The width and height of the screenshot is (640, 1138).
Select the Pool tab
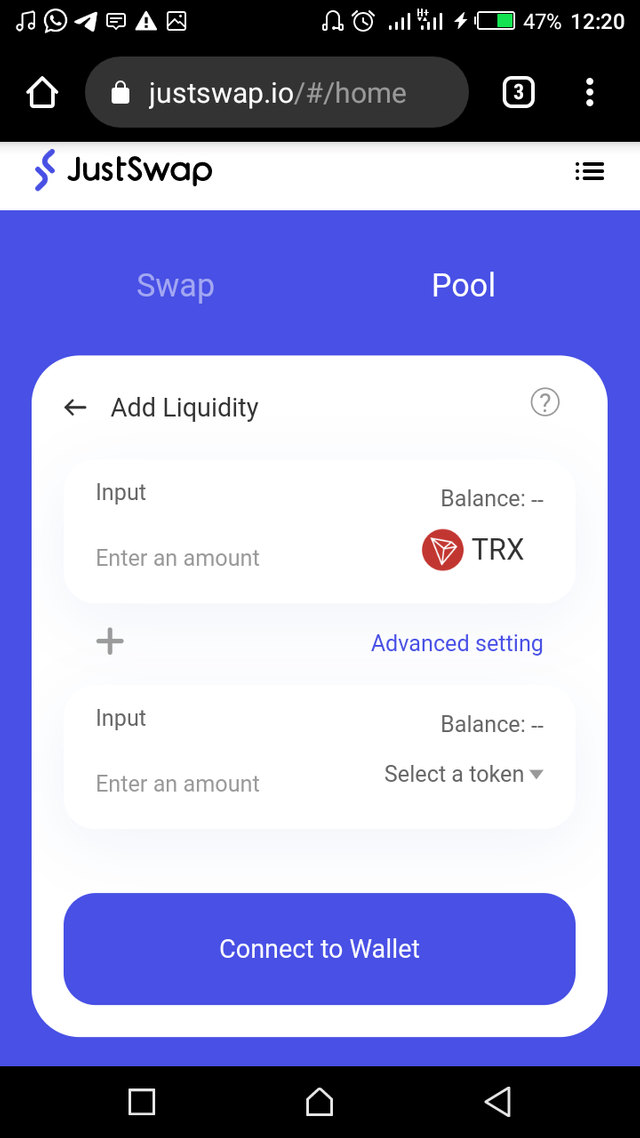point(464,285)
